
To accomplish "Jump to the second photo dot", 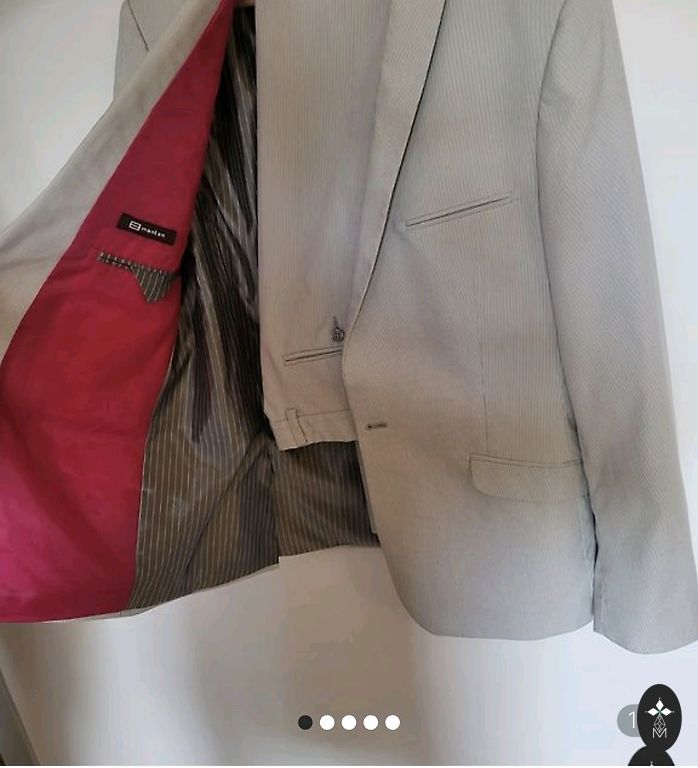I will point(327,722).
